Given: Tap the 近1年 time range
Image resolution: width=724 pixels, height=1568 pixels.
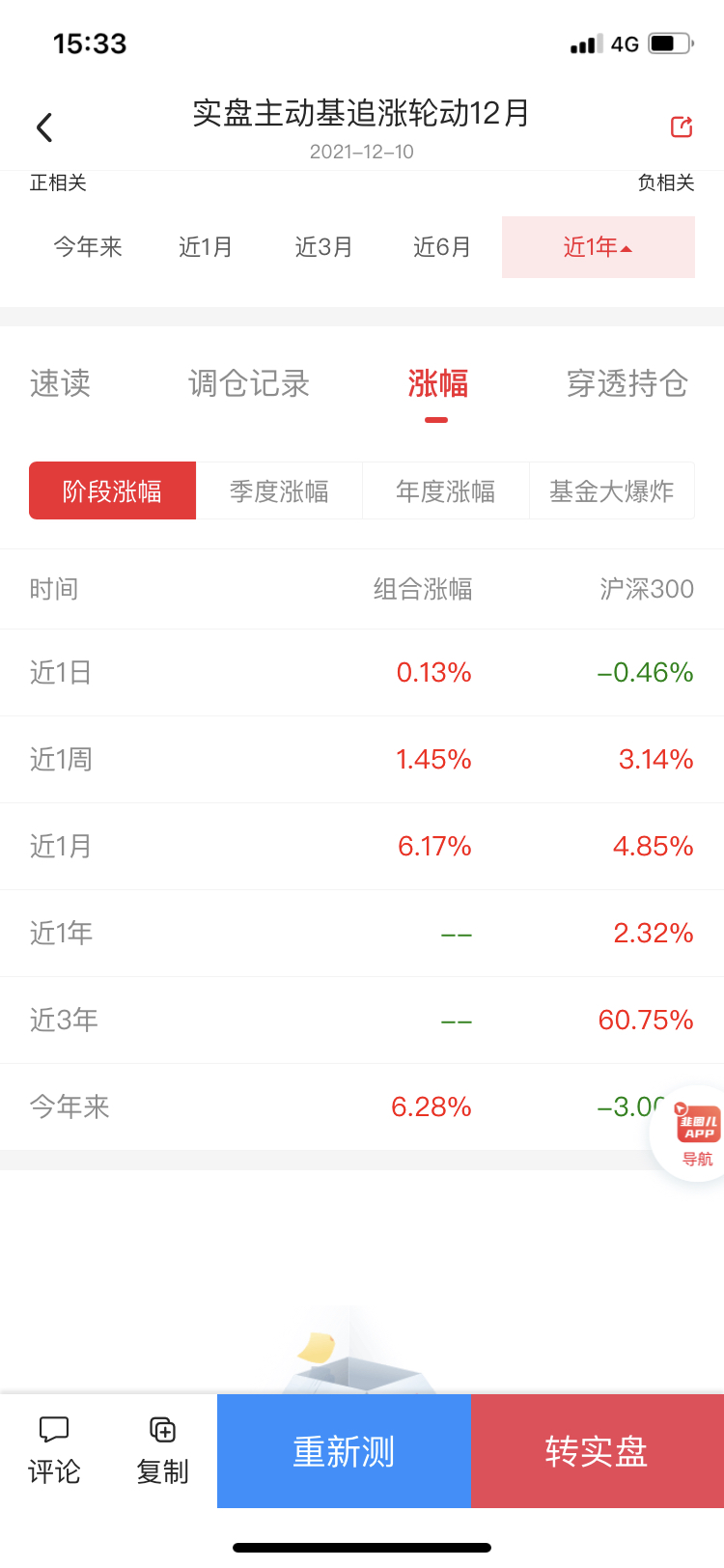Looking at the screenshot, I should click(598, 247).
